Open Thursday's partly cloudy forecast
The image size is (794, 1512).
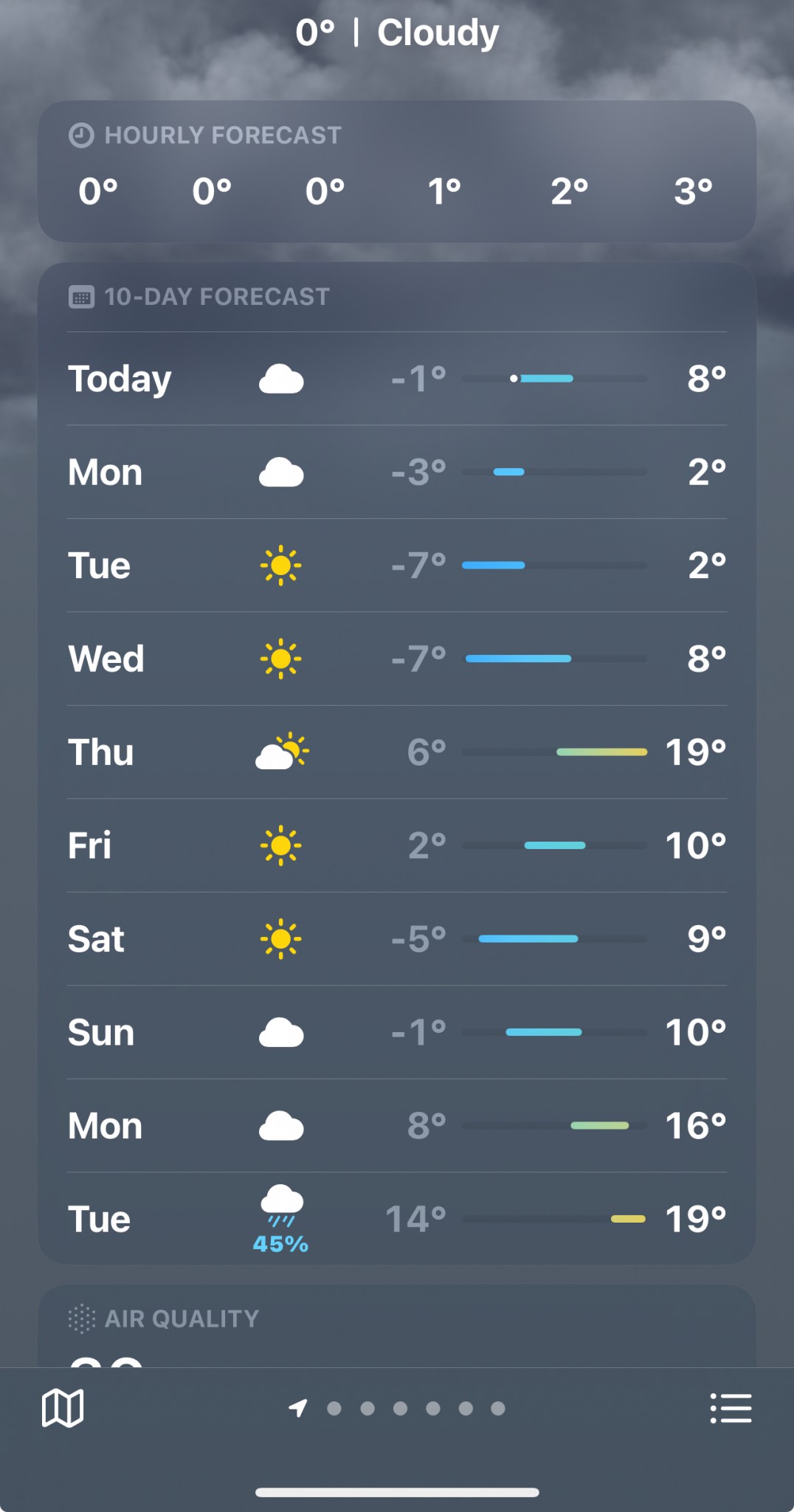397,752
